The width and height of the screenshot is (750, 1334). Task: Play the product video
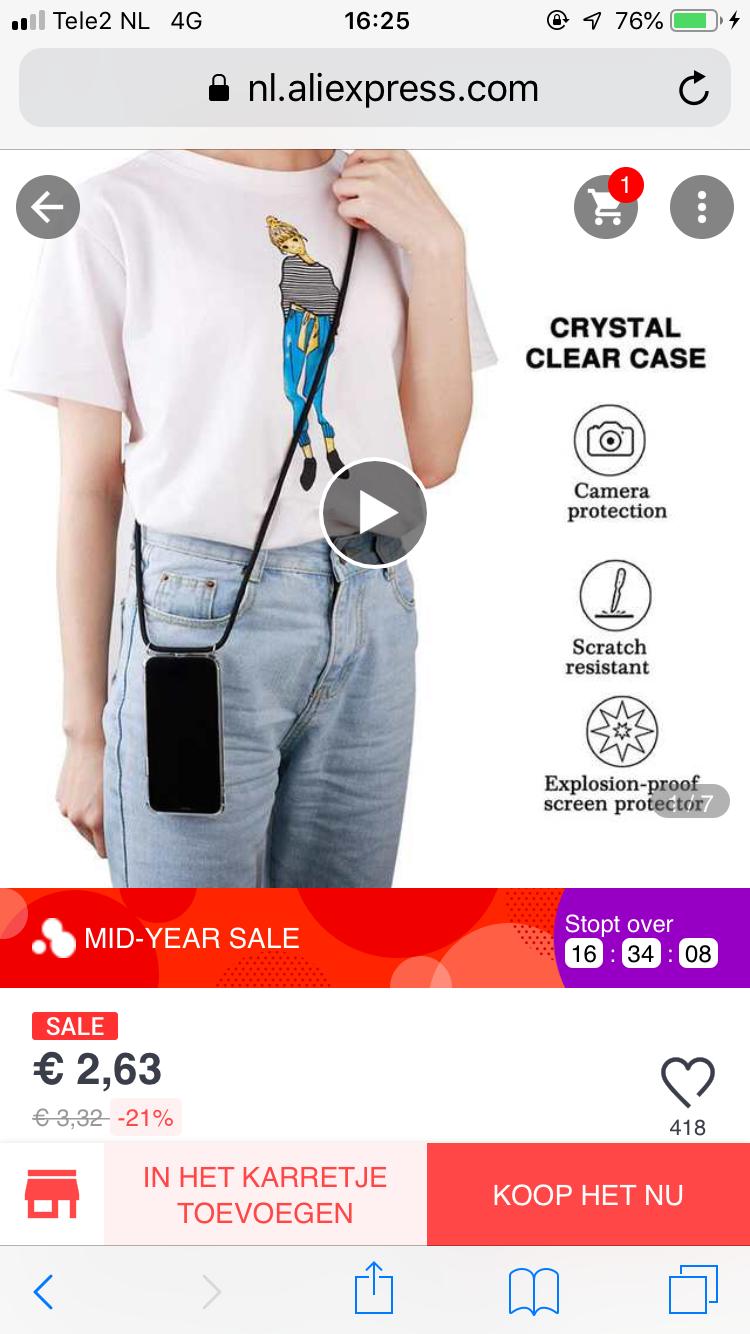tap(374, 513)
